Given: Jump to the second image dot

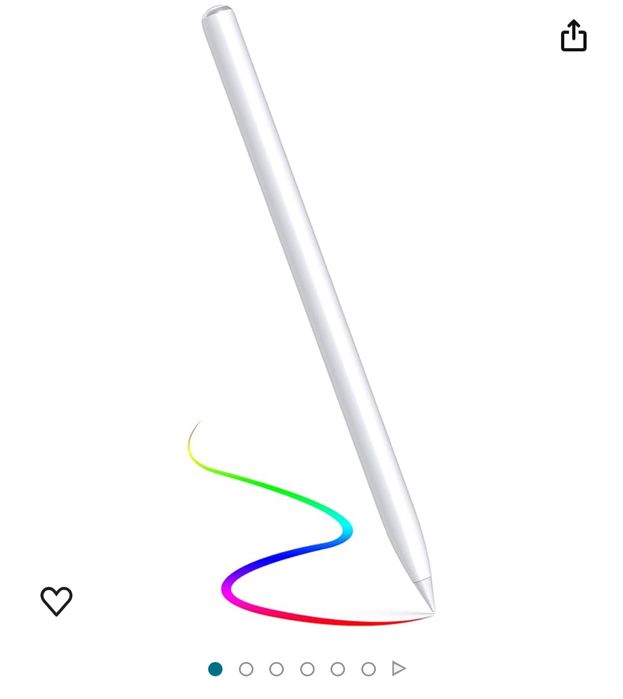Looking at the screenshot, I should tap(246, 669).
